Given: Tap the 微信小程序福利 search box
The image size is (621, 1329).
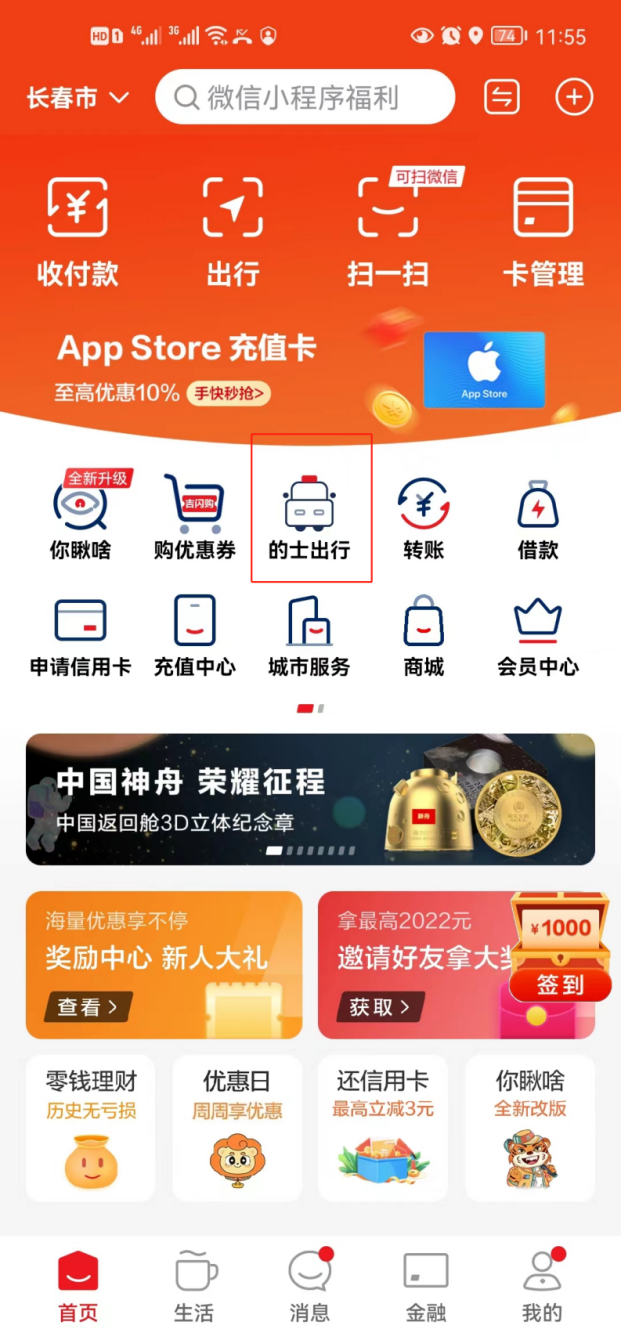Looking at the screenshot, I should pos(305,97).
